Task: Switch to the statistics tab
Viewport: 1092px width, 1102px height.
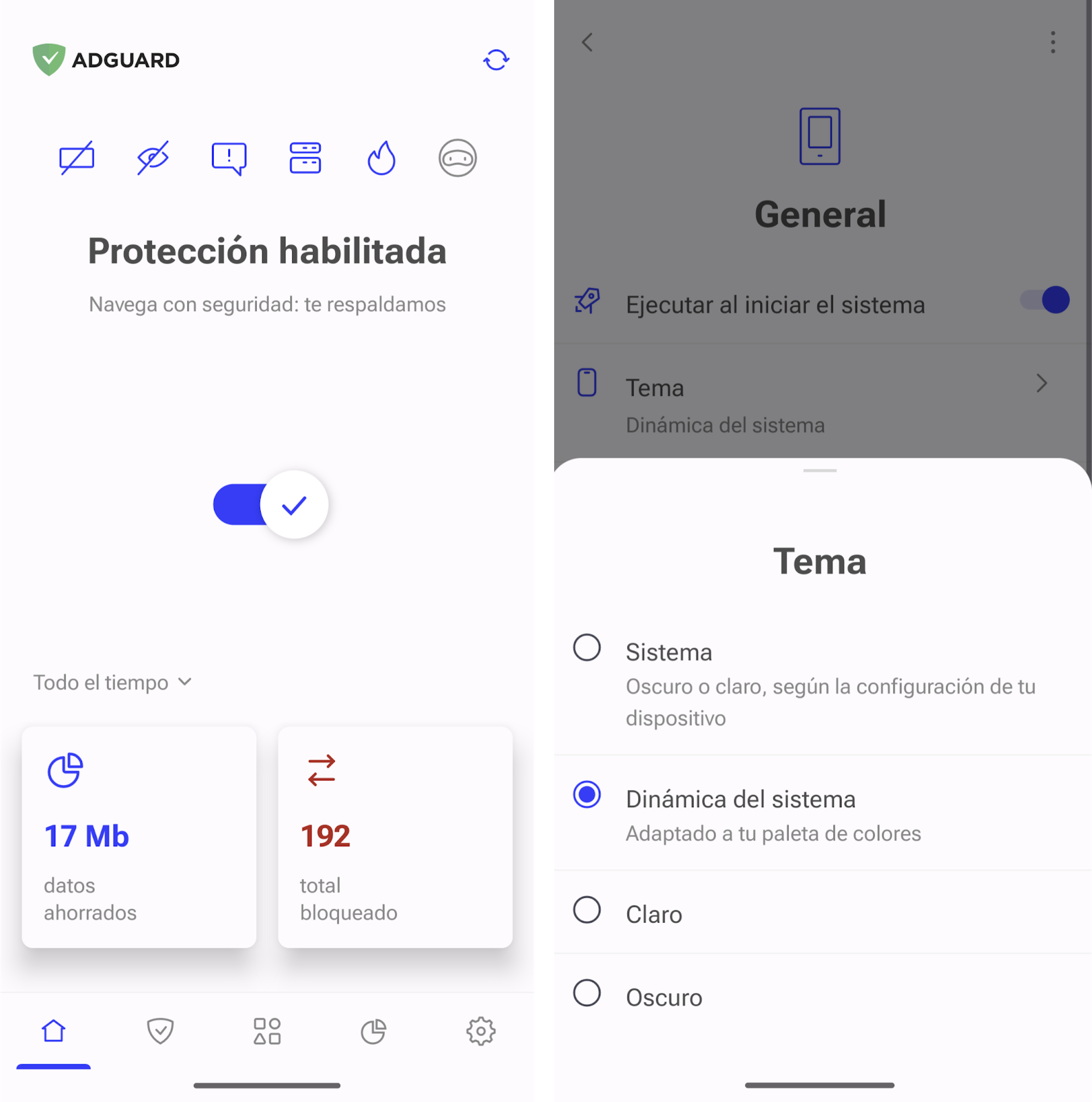Action: 374,1031
